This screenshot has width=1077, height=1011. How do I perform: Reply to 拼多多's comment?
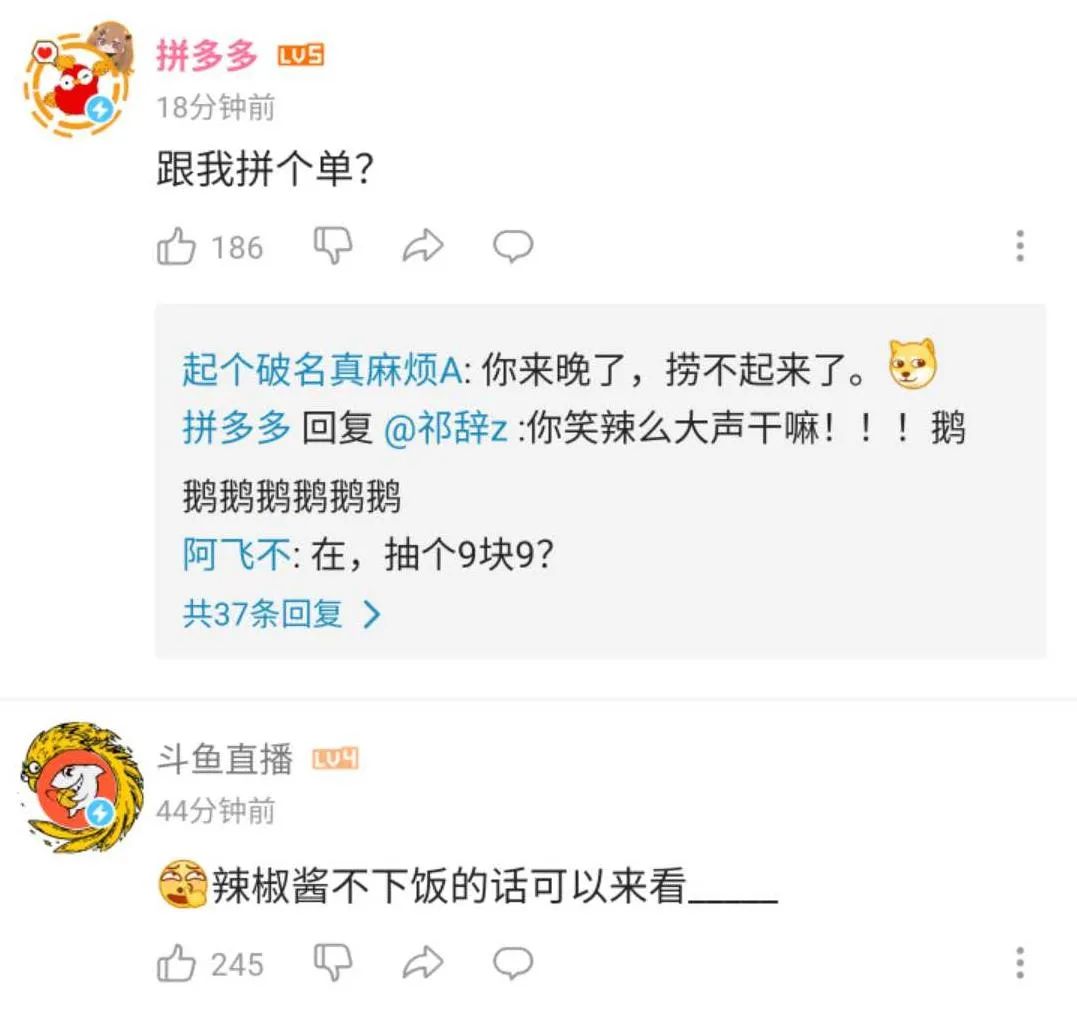click(513, 245)
